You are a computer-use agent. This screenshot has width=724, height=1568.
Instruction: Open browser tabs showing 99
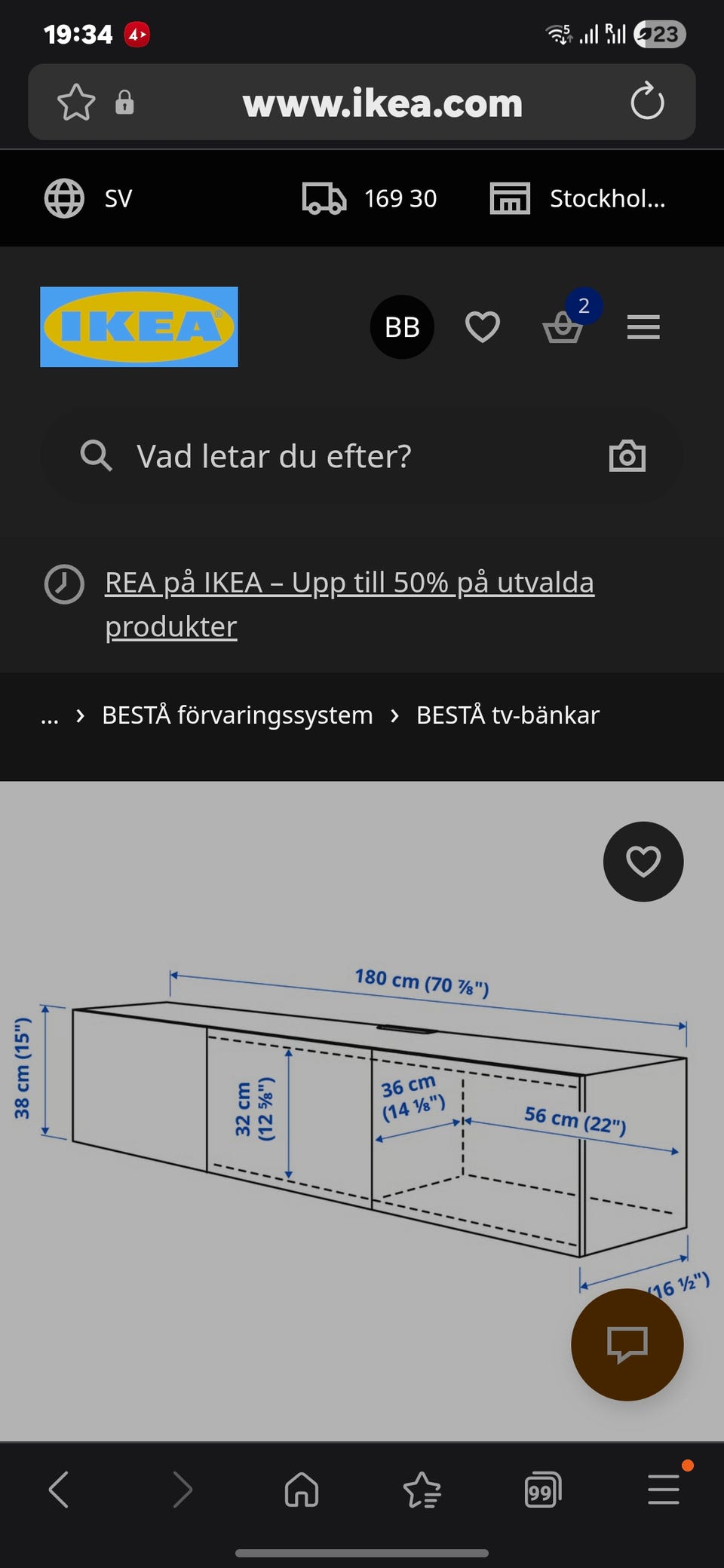pos(542,1490)
